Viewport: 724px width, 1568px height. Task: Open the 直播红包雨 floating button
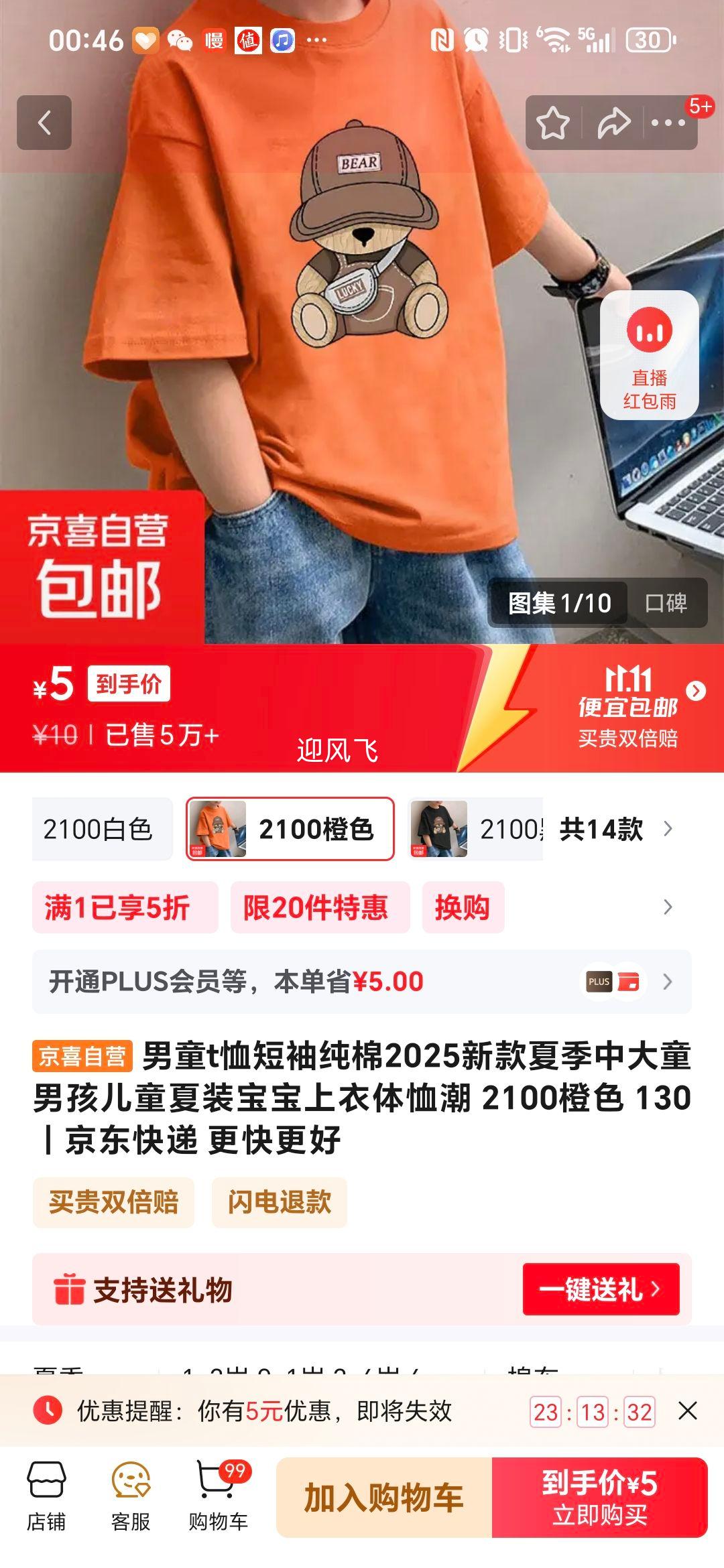(x=649, y=355)
